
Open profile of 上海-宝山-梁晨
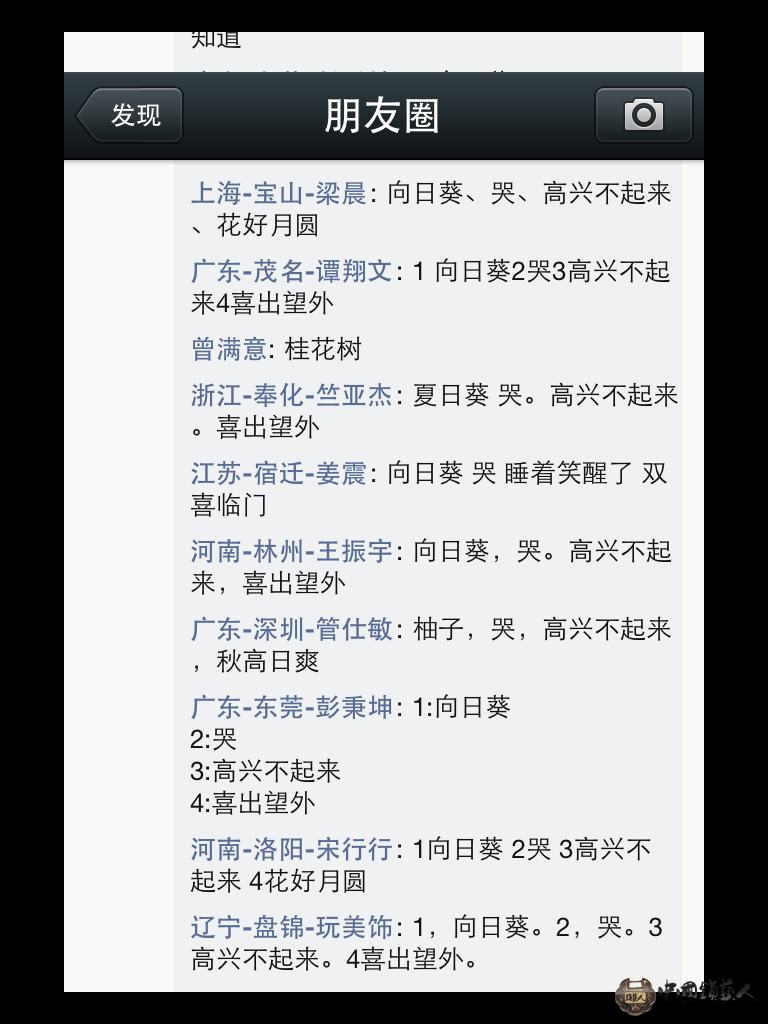[279, 194]
